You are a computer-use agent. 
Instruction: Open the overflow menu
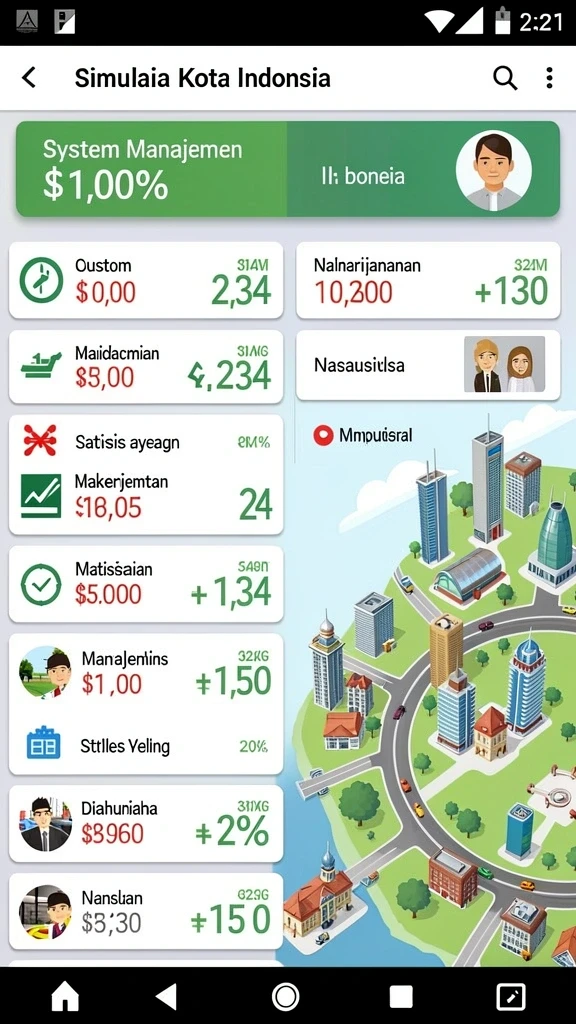549,78
